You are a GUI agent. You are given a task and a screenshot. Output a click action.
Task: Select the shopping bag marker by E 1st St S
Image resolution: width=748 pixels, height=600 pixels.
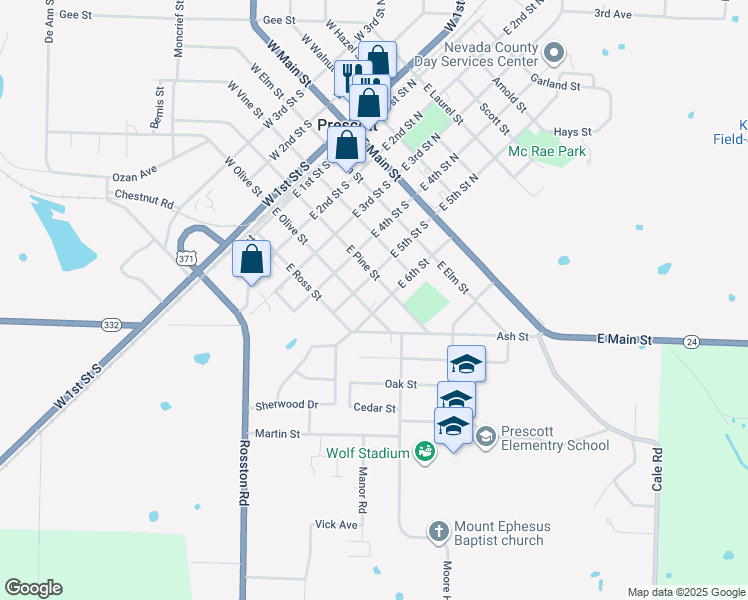click(346, 145)
